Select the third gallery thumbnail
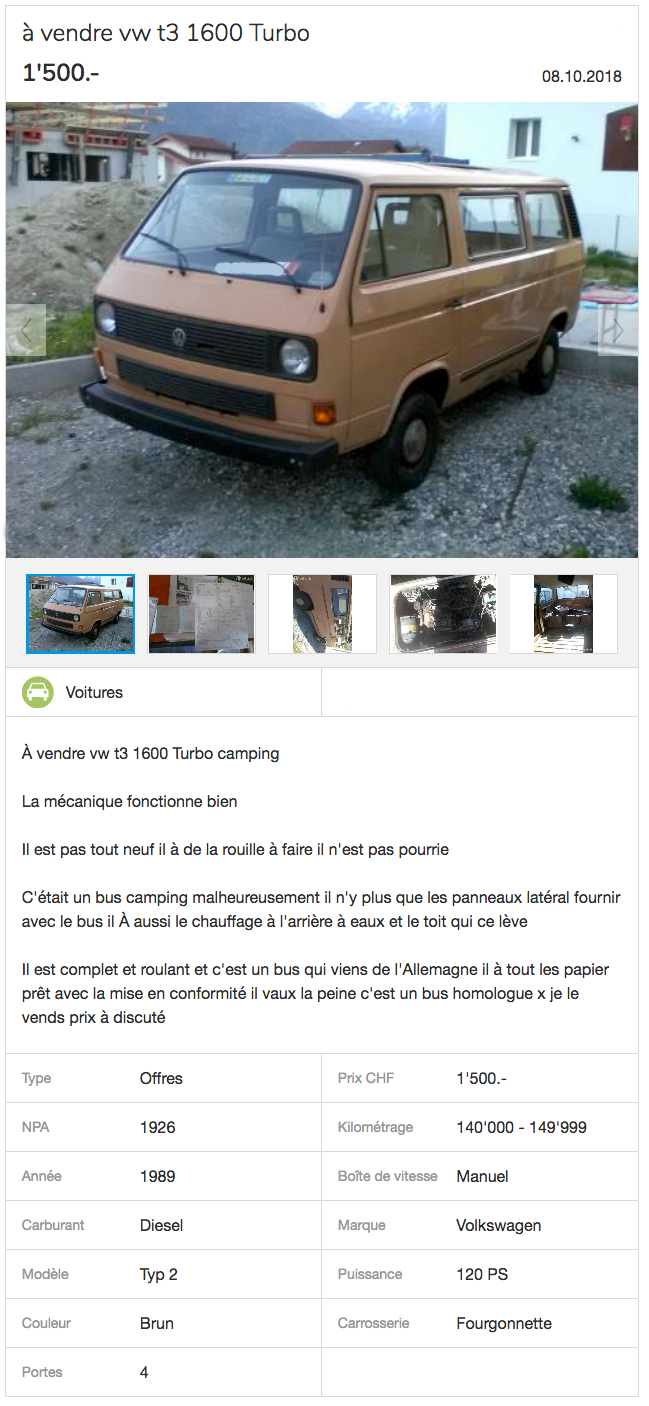 click(322, 614)
